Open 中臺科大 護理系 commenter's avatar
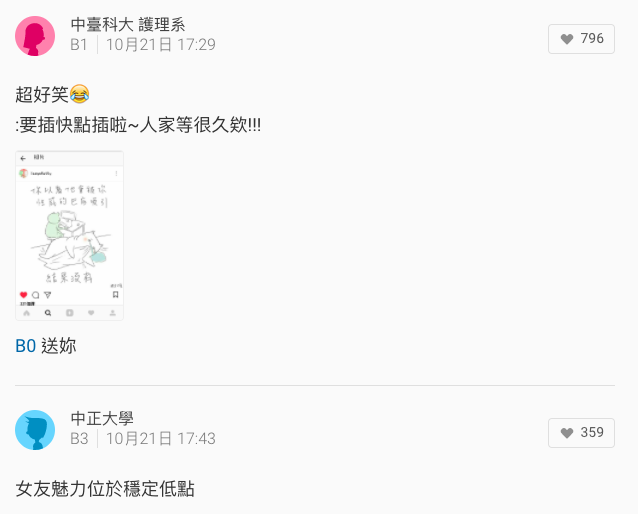 coord(35,36)
